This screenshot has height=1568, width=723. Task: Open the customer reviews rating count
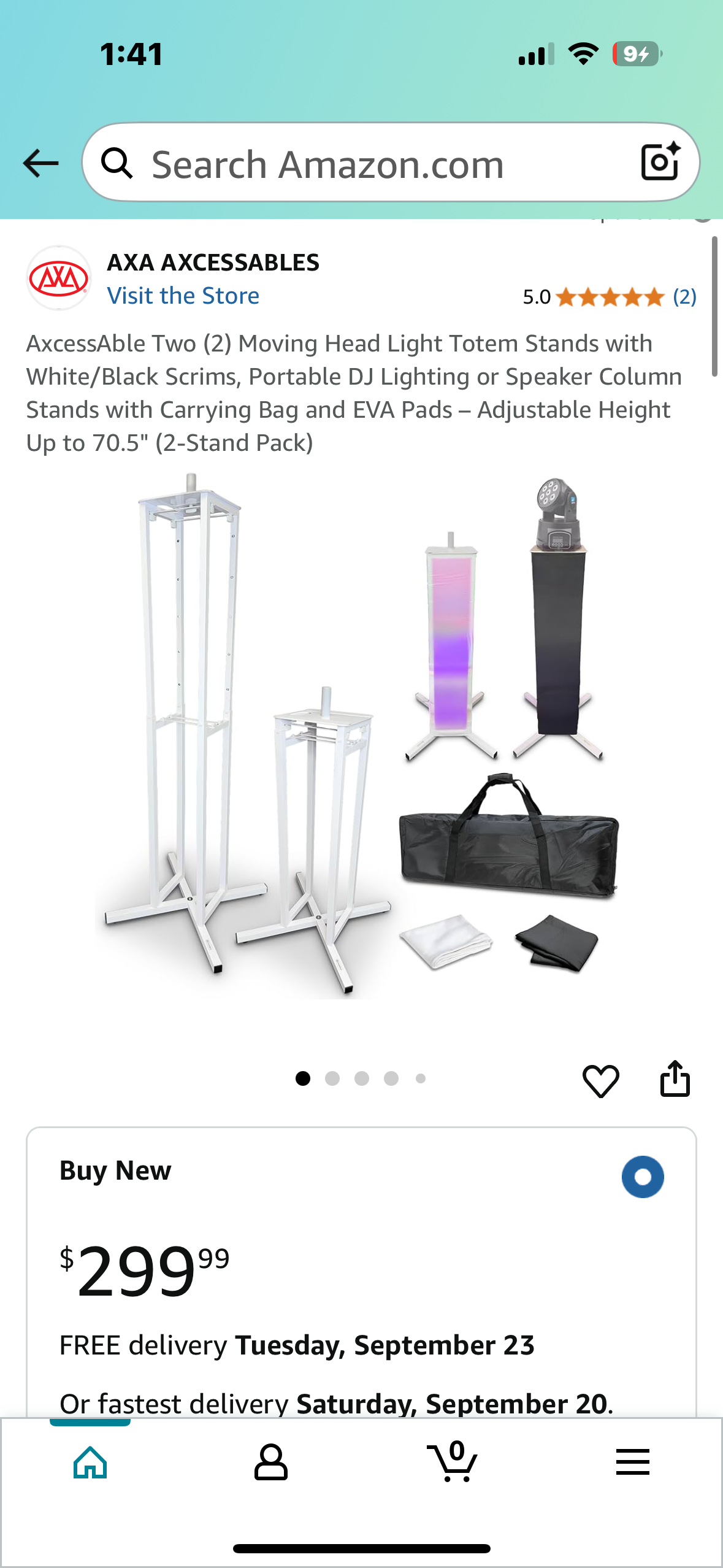[x=684, y=298]
